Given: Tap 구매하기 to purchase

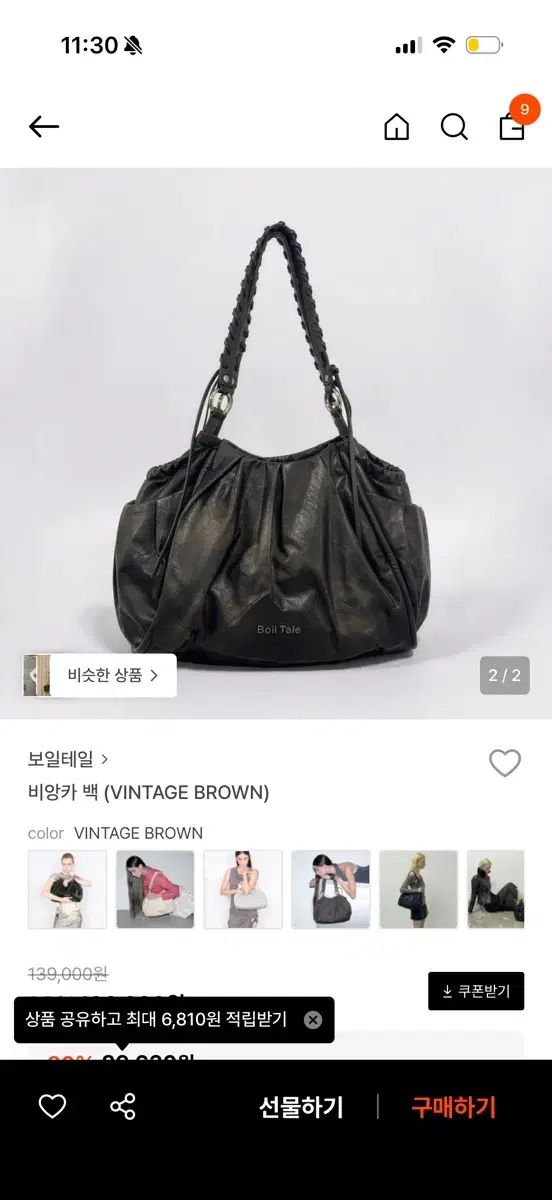Looking at the screenshot, I should [454, 1107].
